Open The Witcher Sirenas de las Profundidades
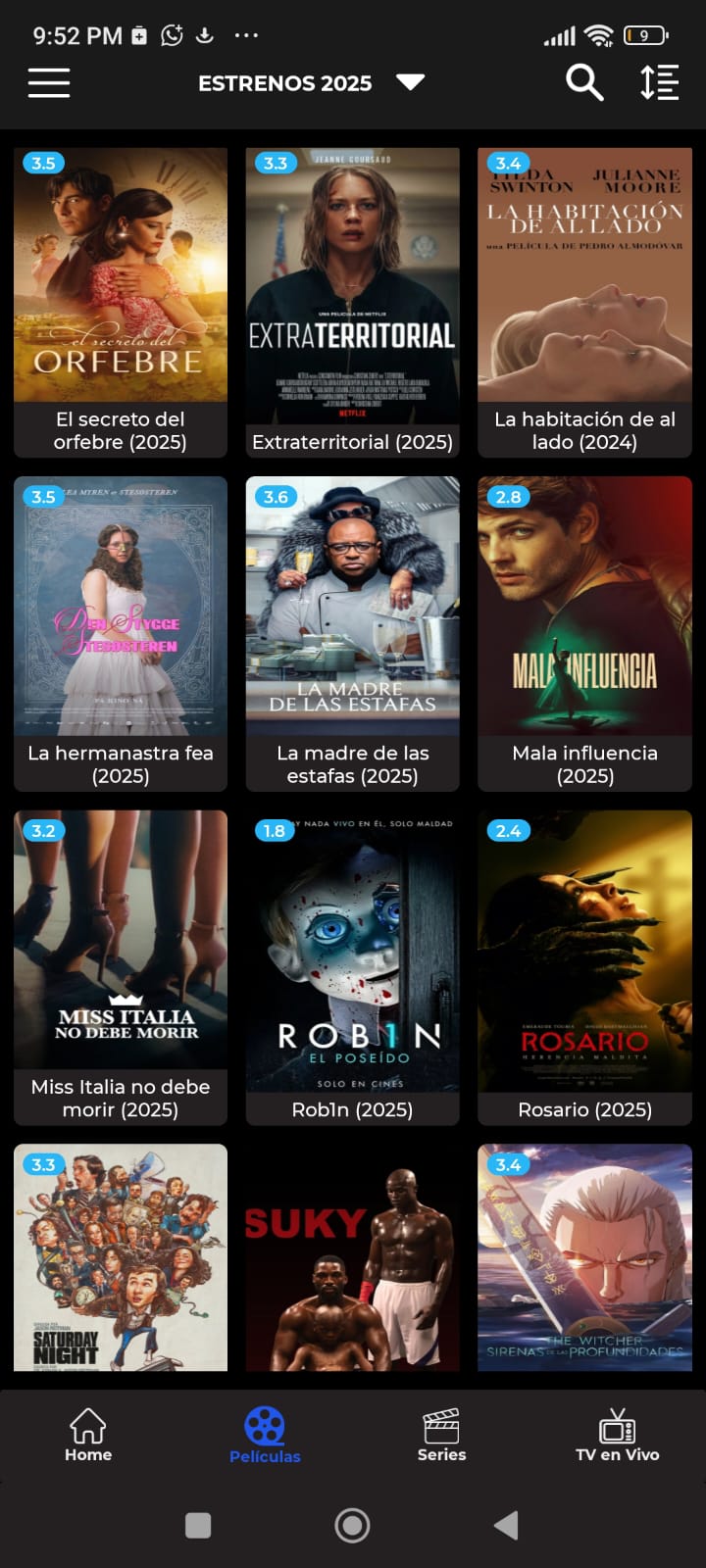The height and width of the screenshot is (1568, 706). 584,1259
